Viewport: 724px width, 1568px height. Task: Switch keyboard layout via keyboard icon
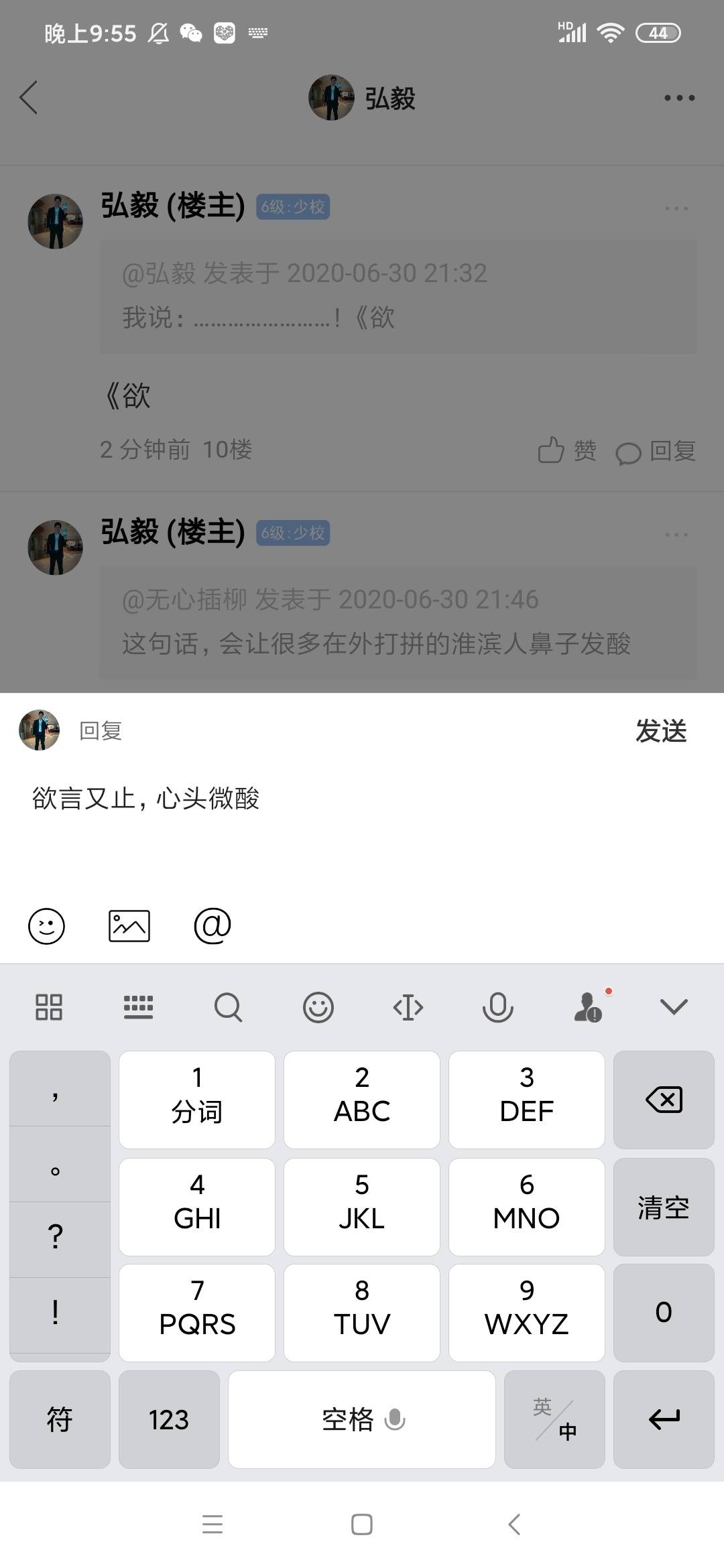coord(138,1006)
